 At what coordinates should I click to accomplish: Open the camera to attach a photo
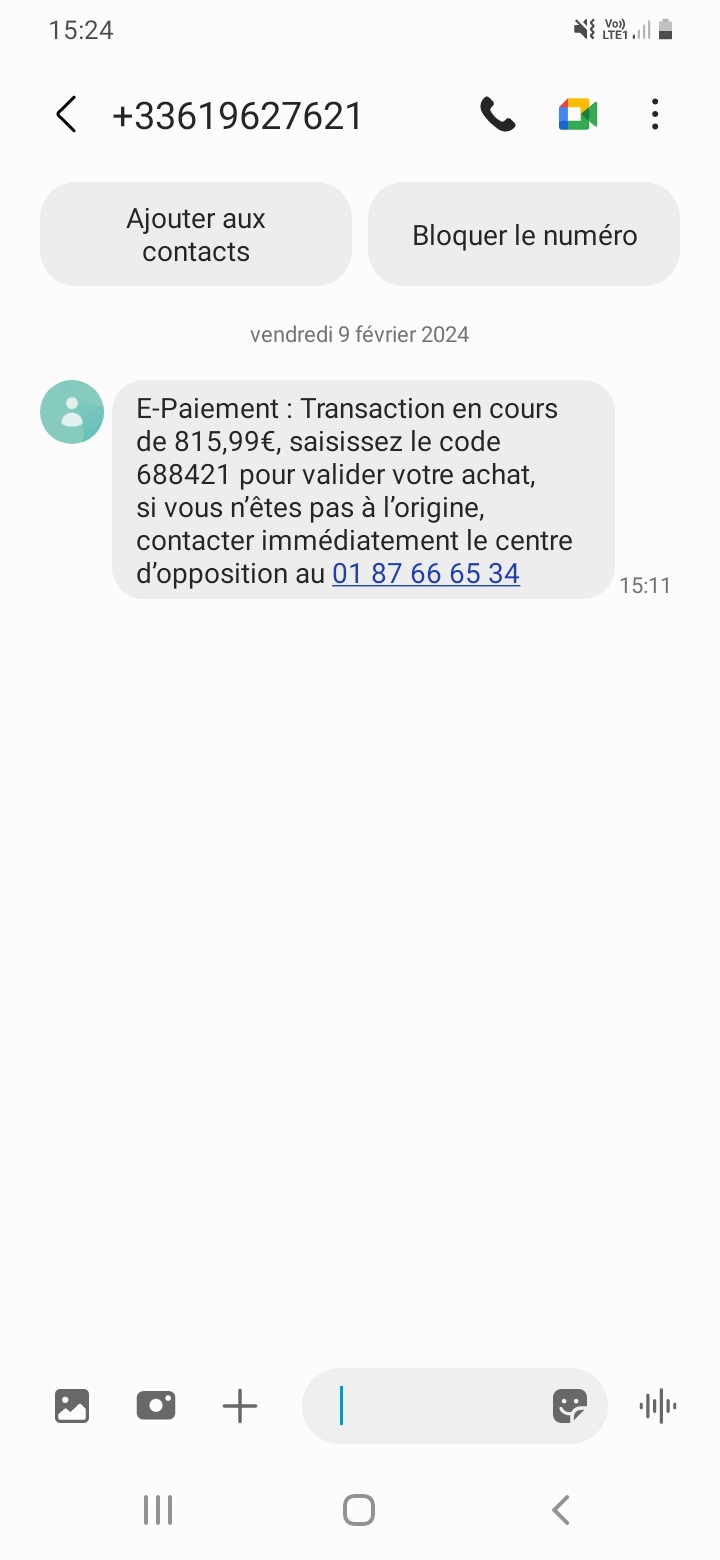pyautogui.click(x=156, y=1406)
